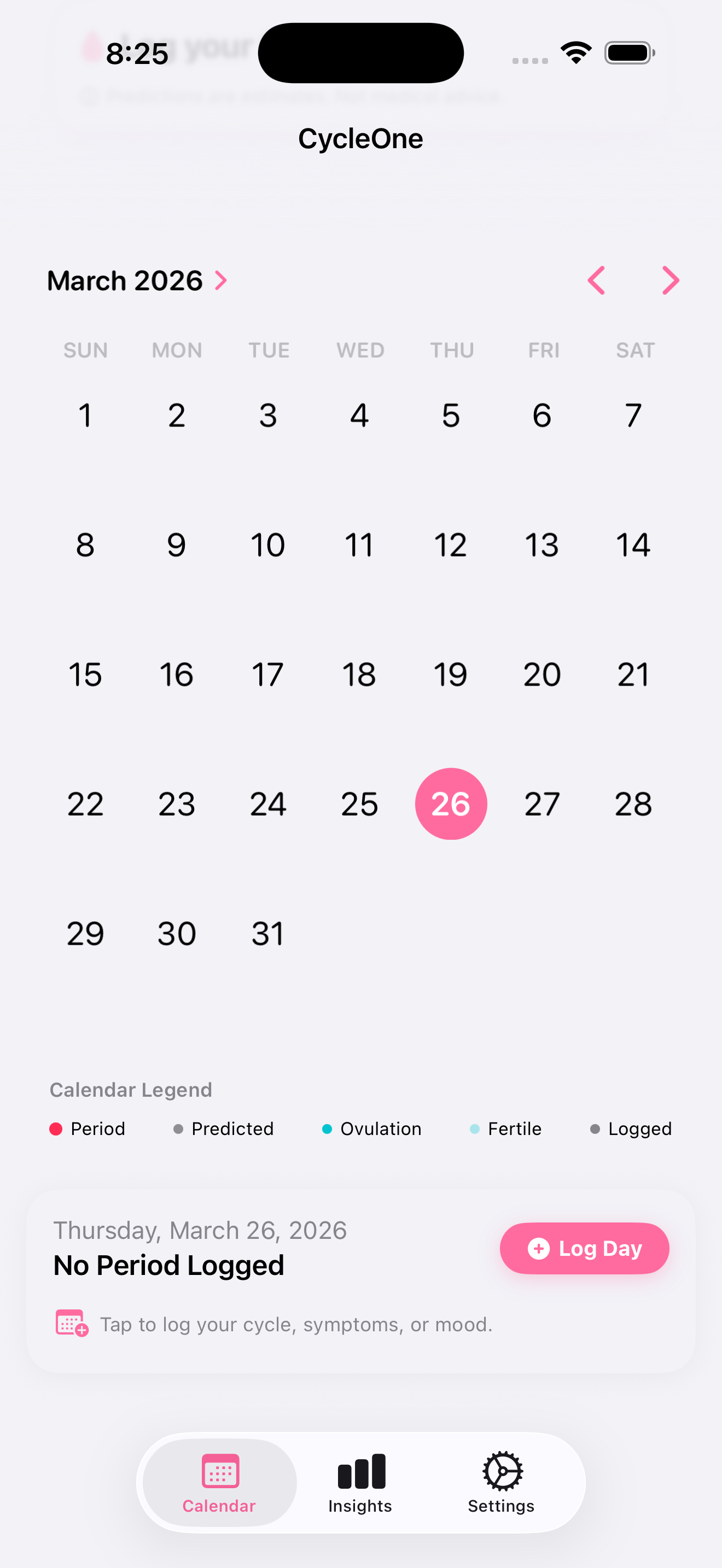Tap the logging hint text to log cycle
The image size is (722, 1568).
click(x=296, y=1324)
